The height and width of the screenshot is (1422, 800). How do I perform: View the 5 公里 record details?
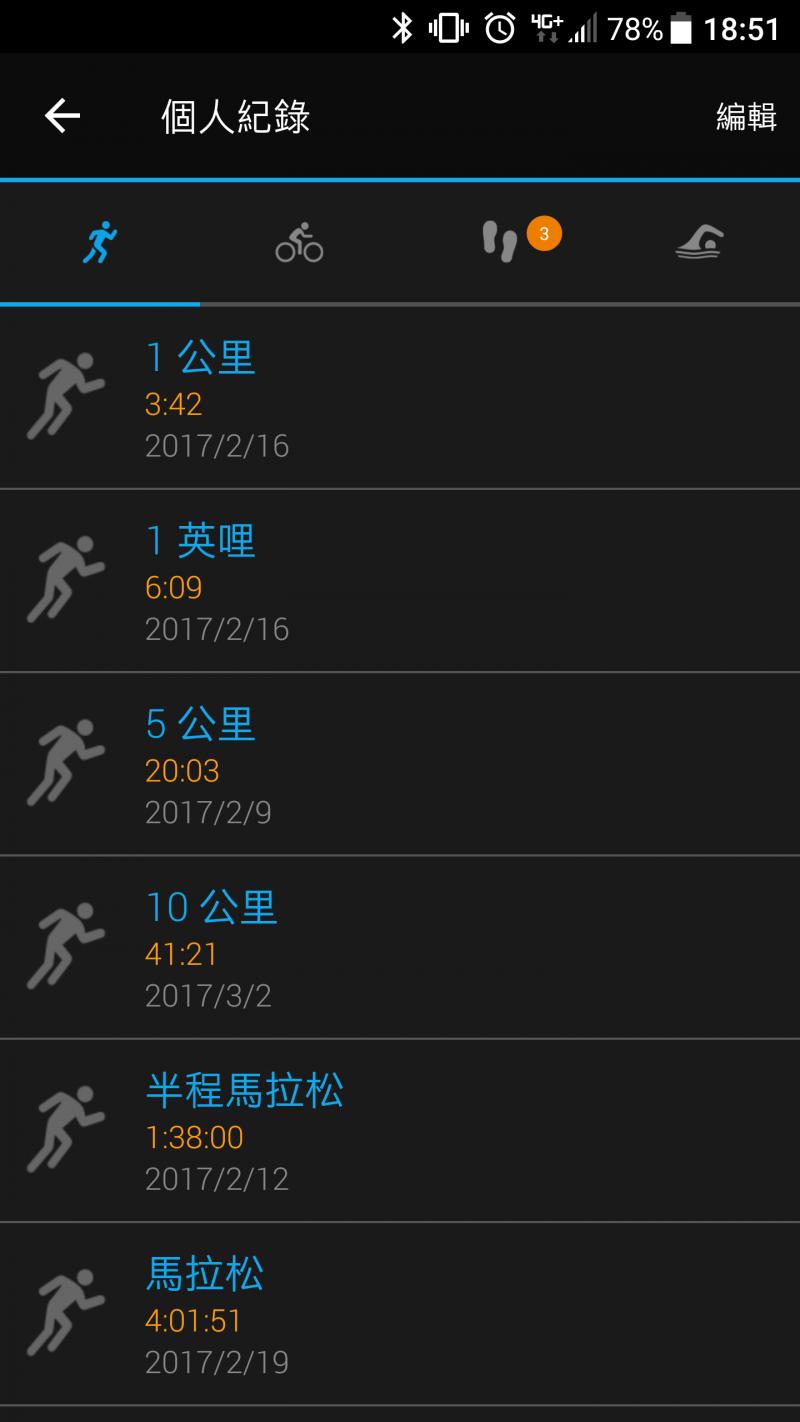[400, 765]
